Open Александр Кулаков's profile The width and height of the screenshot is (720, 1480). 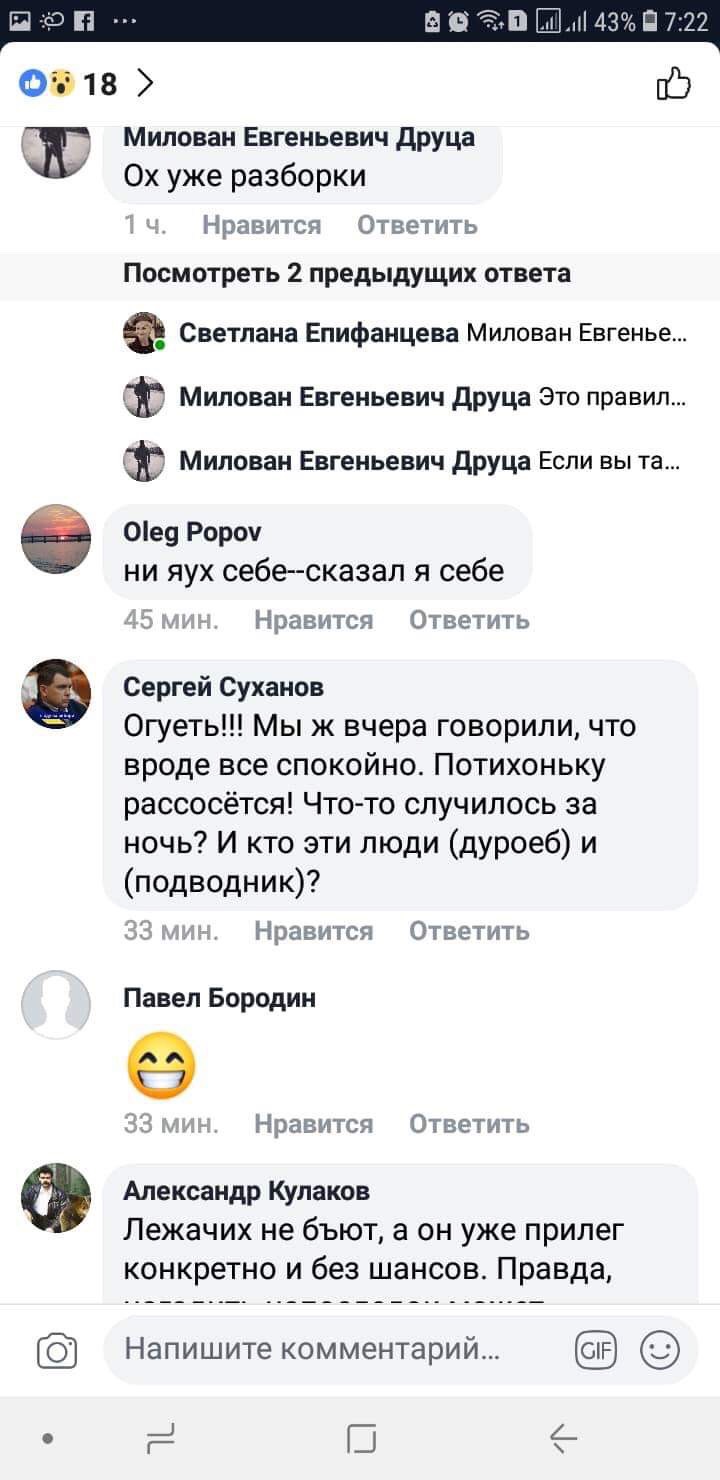[246, 1190]
